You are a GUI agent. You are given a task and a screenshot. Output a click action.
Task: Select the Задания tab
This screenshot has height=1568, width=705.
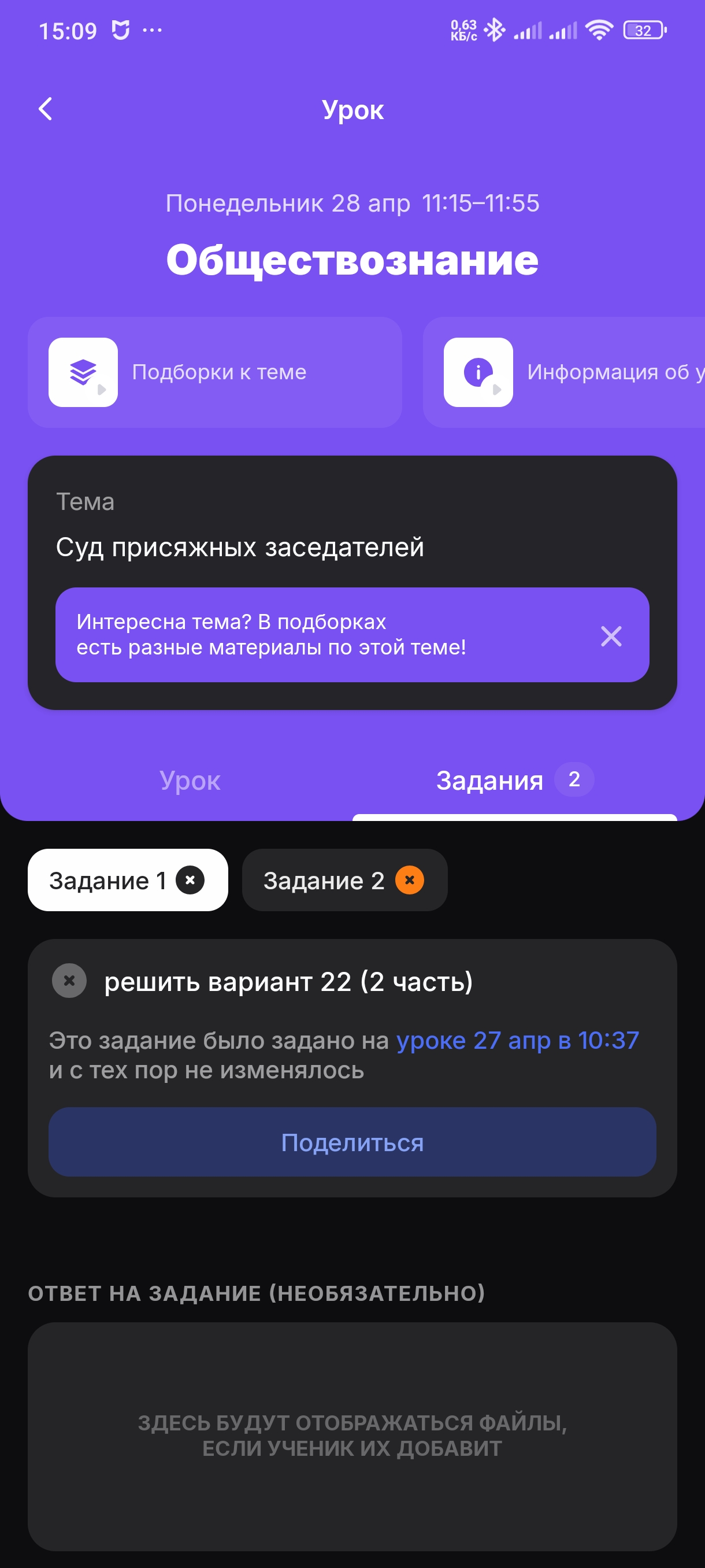coord(515,781)
